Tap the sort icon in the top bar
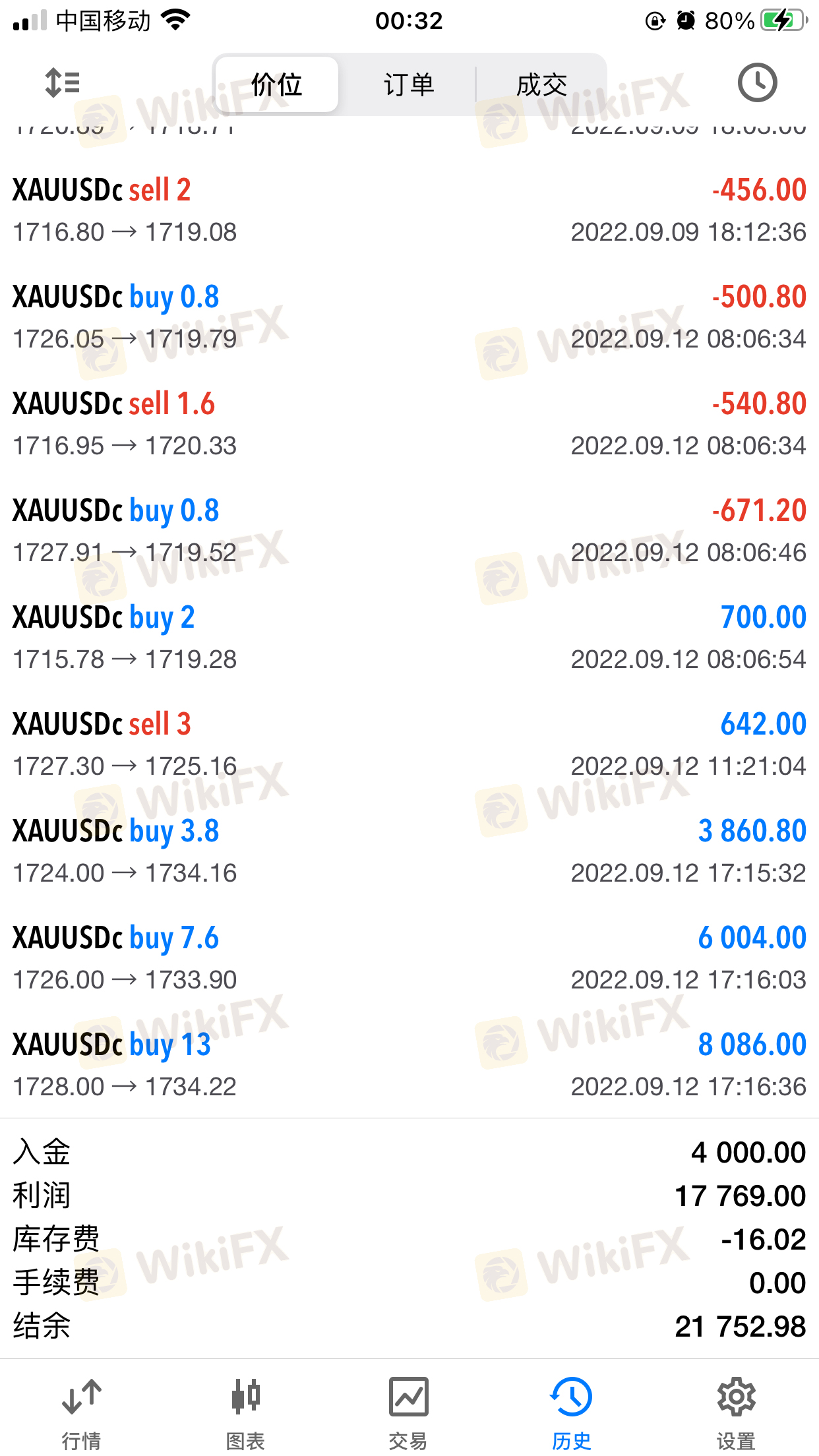 63,83
